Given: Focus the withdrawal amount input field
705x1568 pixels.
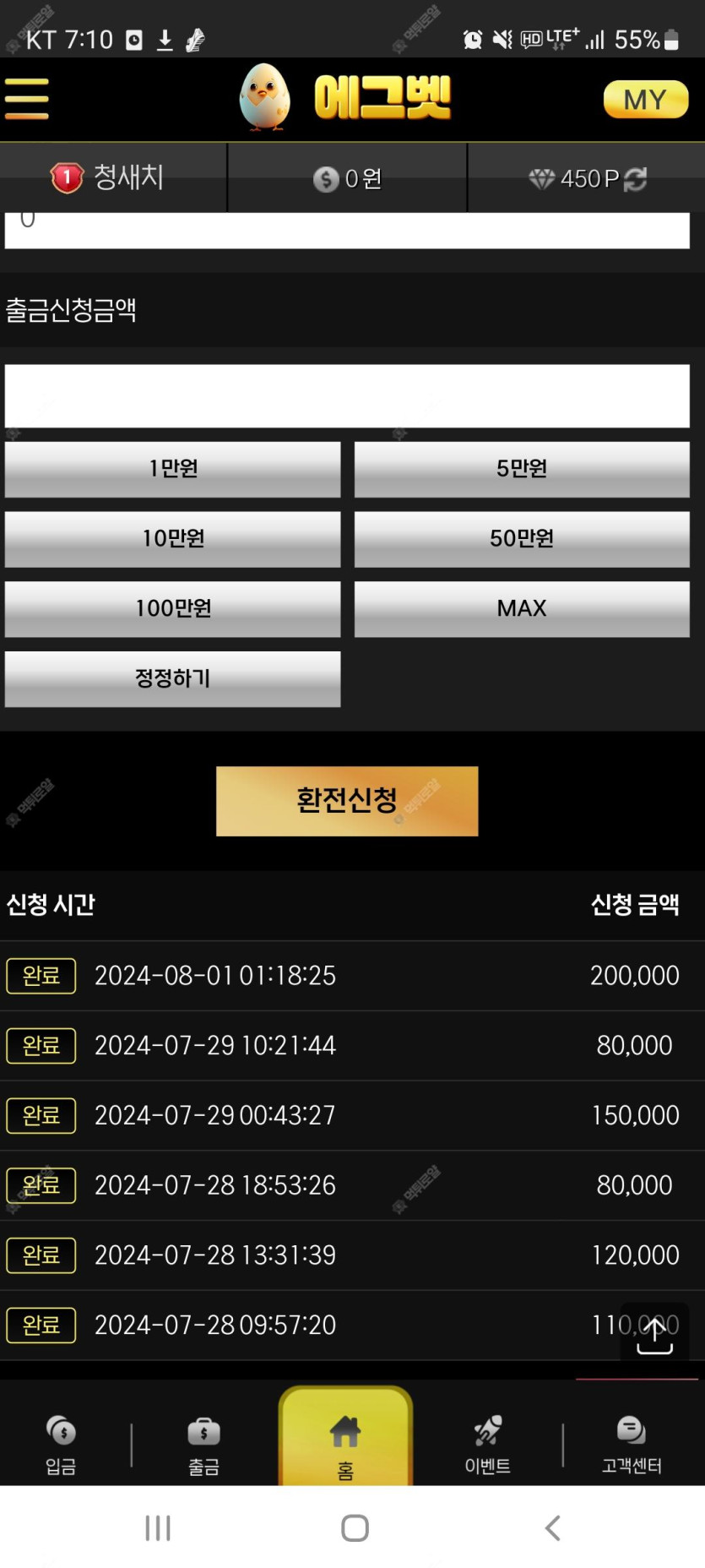Looking at the screenshot, I should tap(347, 396).
